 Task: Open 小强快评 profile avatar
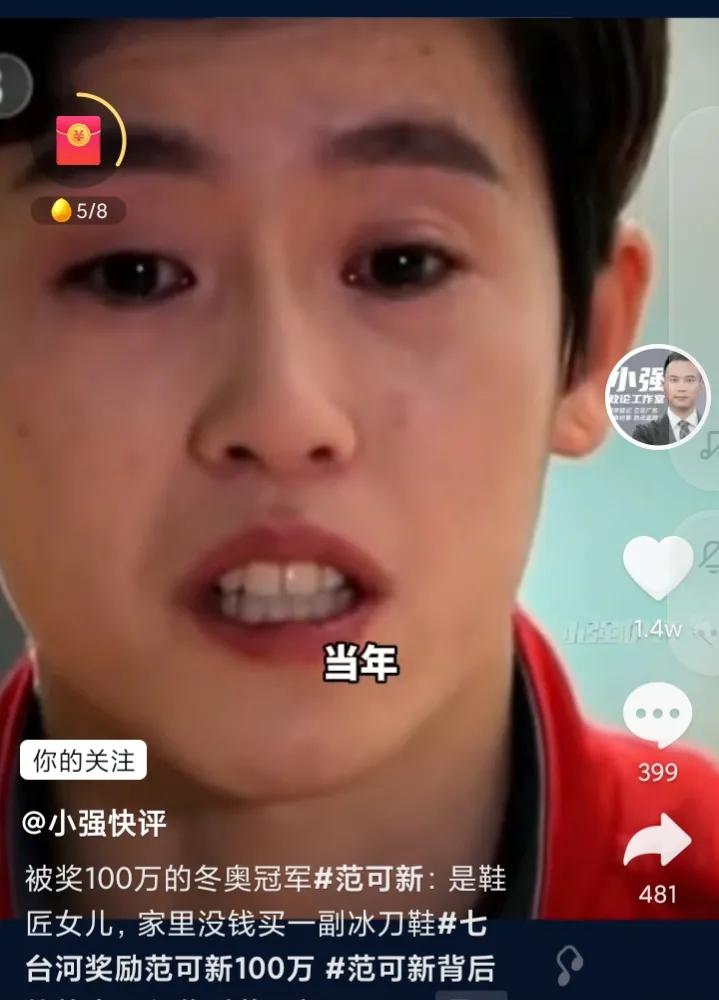pyautogui.click(x=657, y=397)
